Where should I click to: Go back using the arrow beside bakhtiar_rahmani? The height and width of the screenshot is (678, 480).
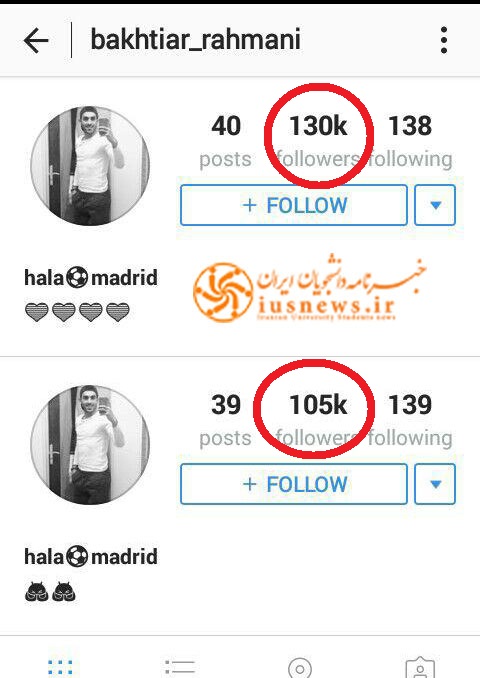pos(36,41)
